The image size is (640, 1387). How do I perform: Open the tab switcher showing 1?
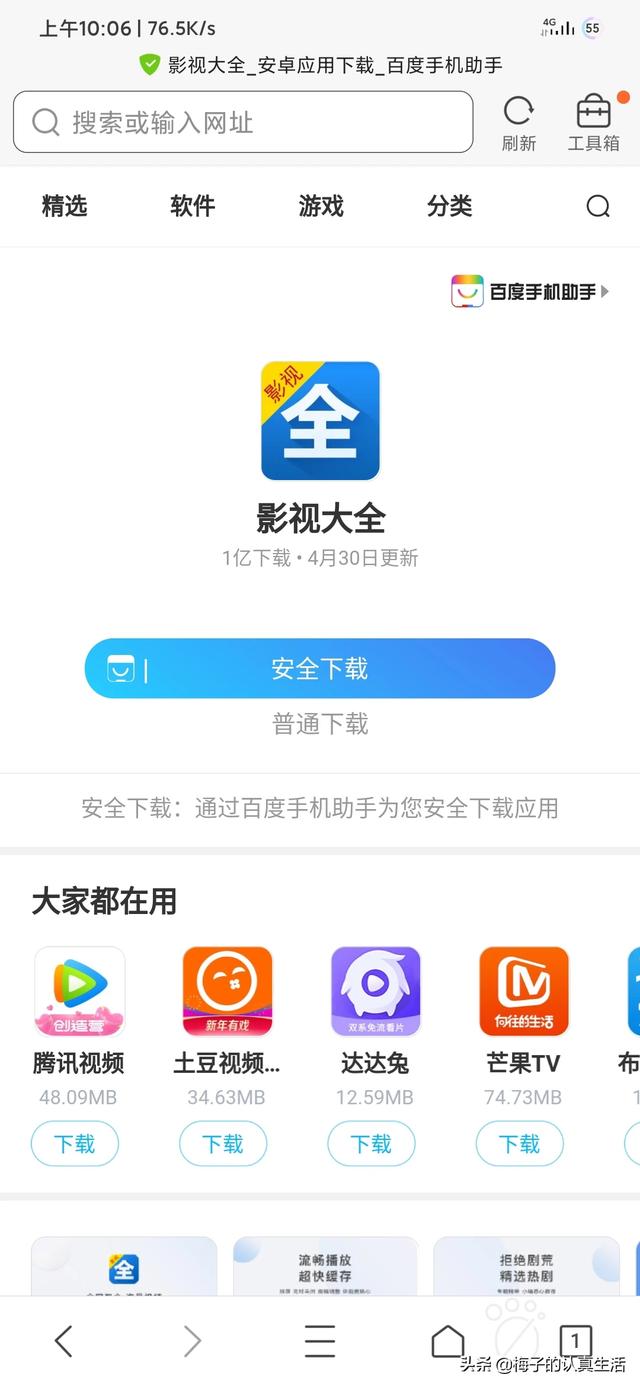point(575,1340)
